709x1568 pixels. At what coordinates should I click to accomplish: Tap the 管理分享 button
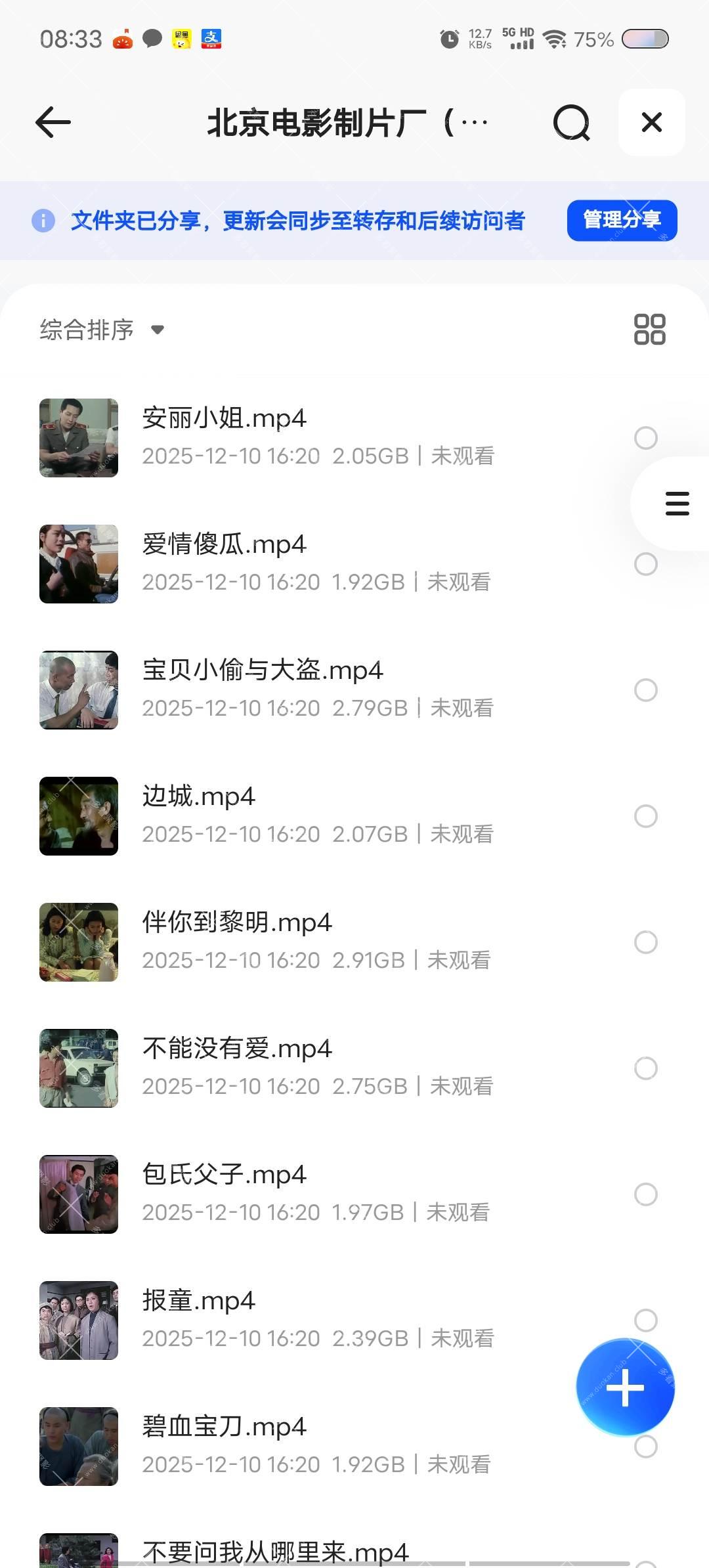point(621,221)
